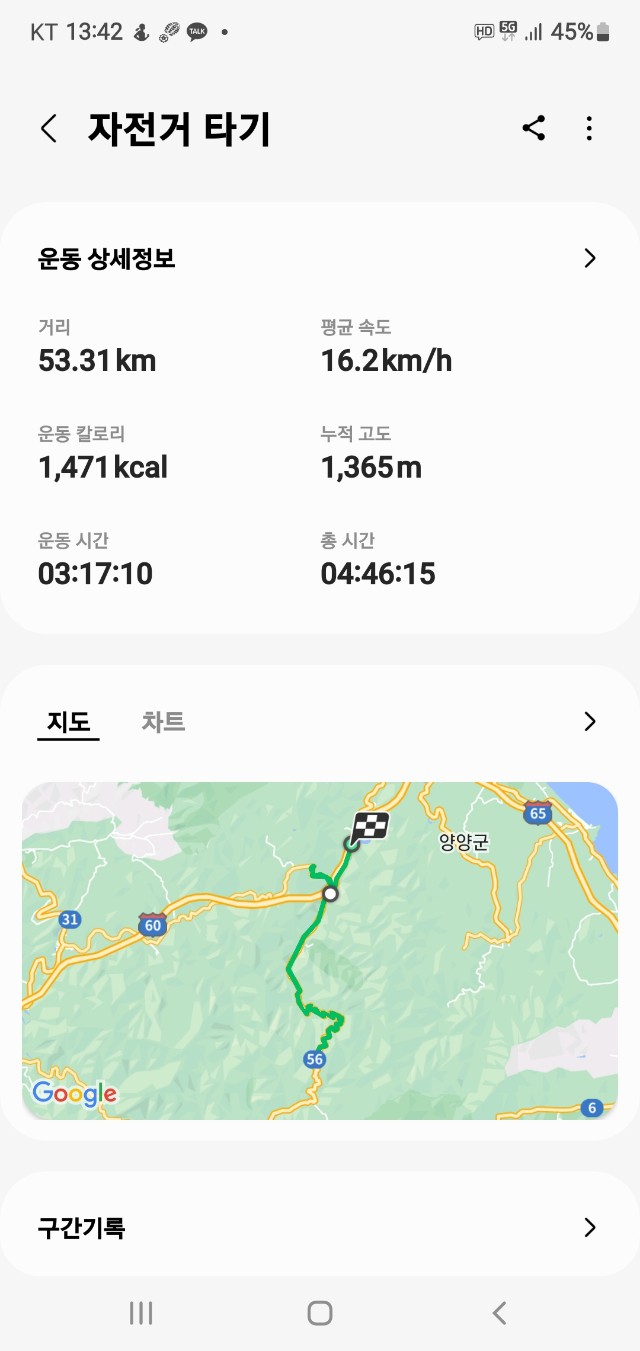This screenshot has height=1351, width=640.
Task: Expand the map section with its chevron
Action: (x=590, y=721)
